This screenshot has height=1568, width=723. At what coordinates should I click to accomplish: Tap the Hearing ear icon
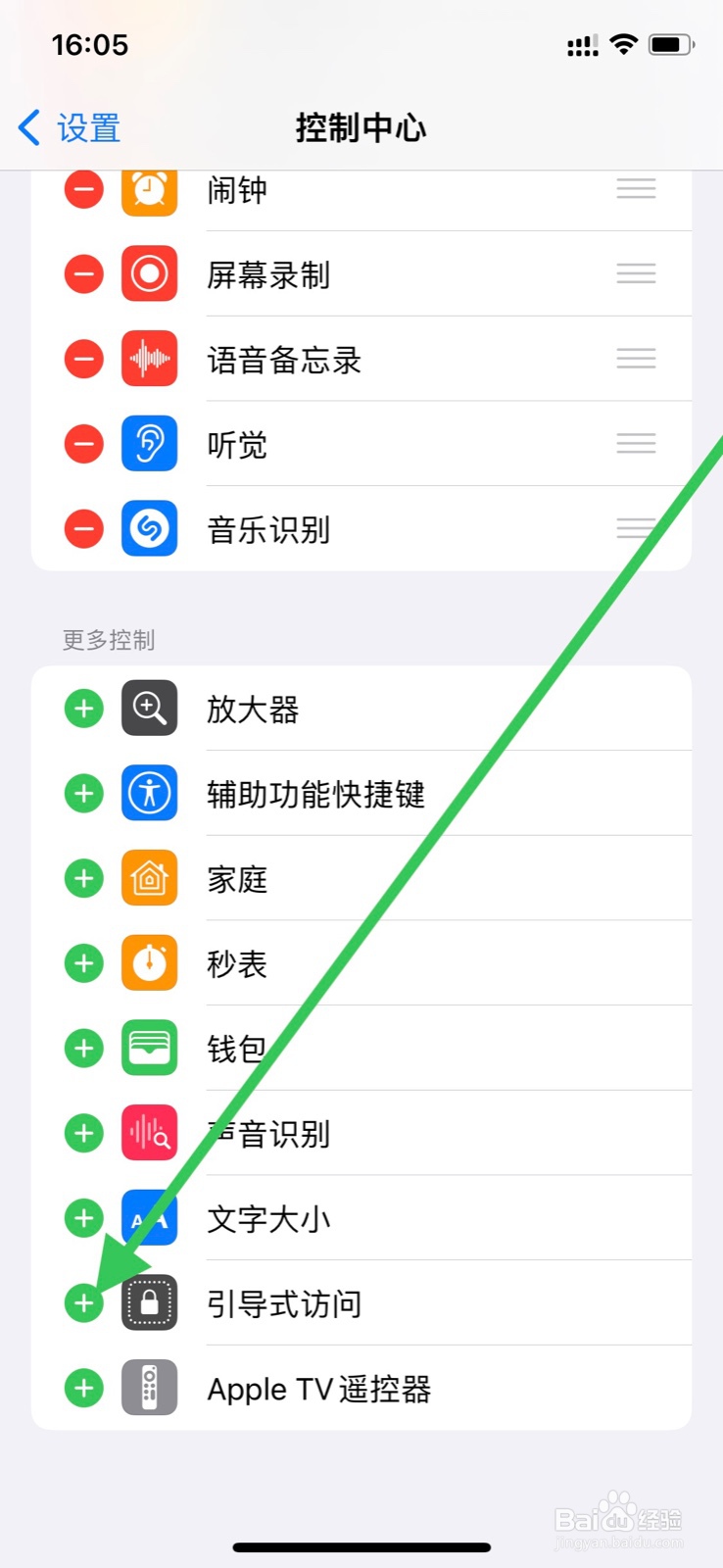(x=149, y=444)
